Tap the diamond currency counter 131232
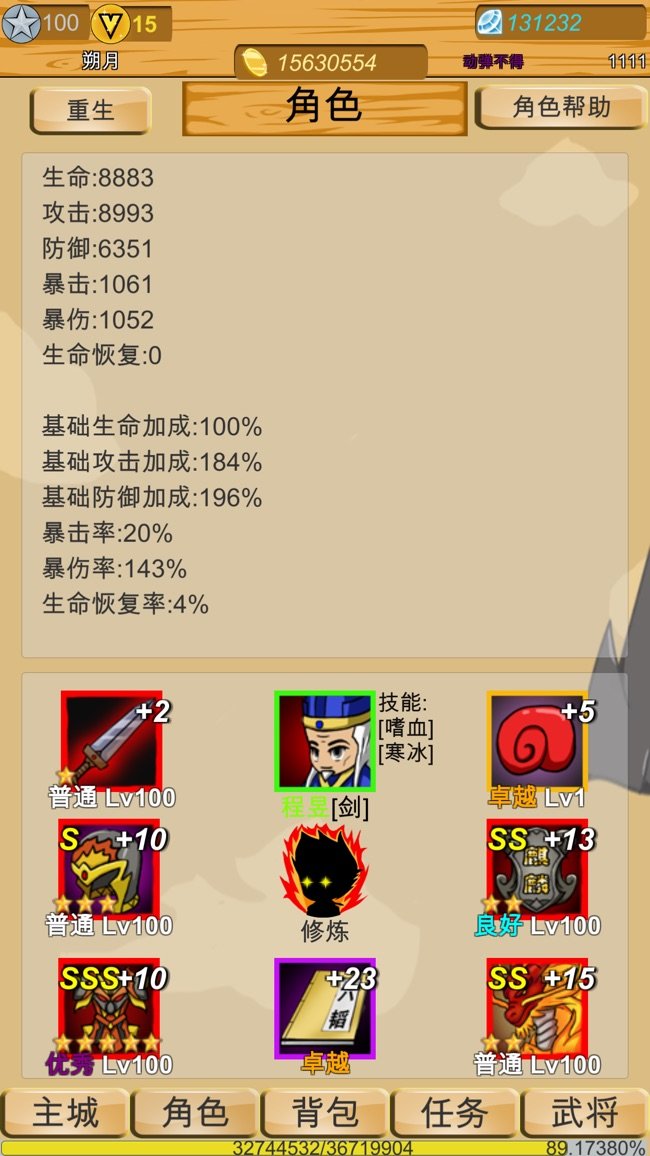 click(558, 23)
